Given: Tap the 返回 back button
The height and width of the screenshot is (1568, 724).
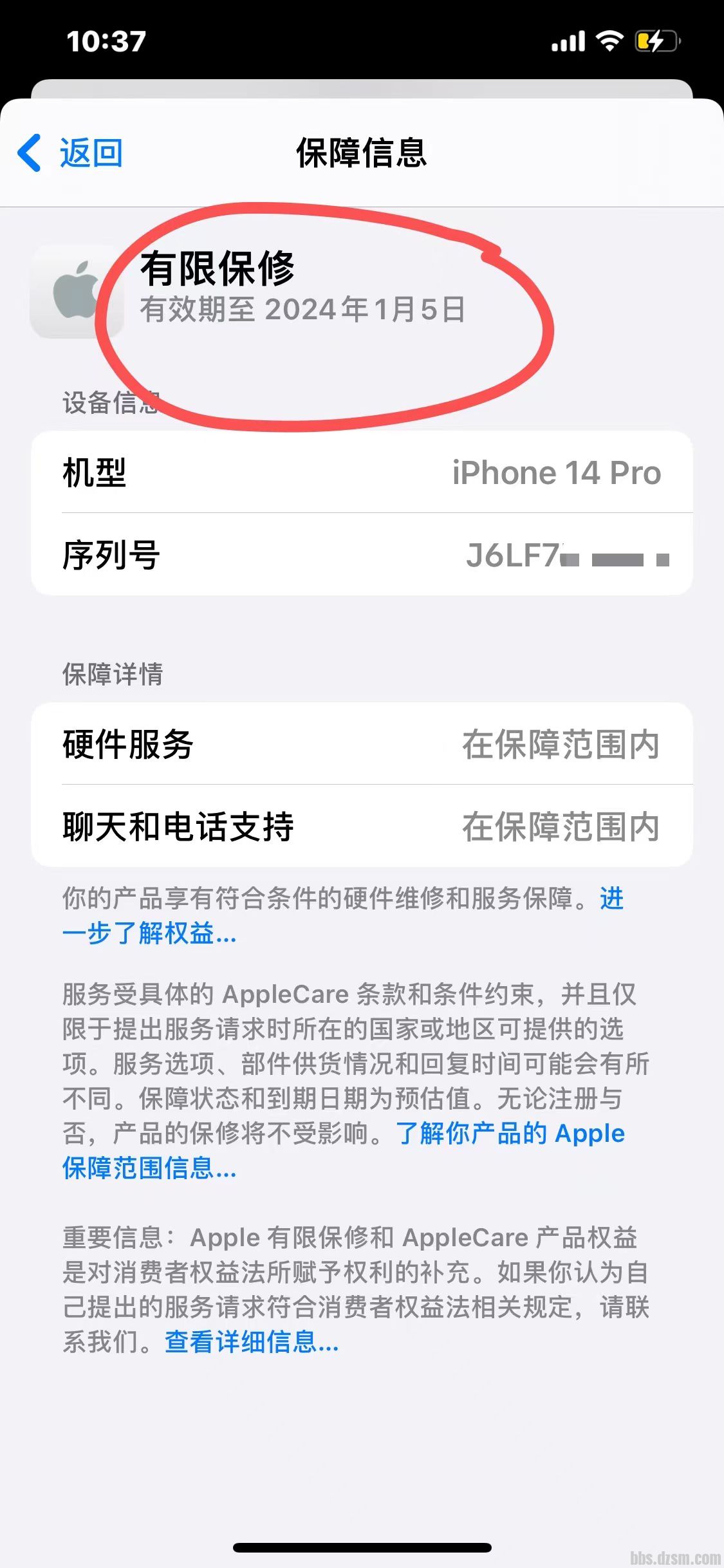Looking at the screenshot, I should click(71, 153).
